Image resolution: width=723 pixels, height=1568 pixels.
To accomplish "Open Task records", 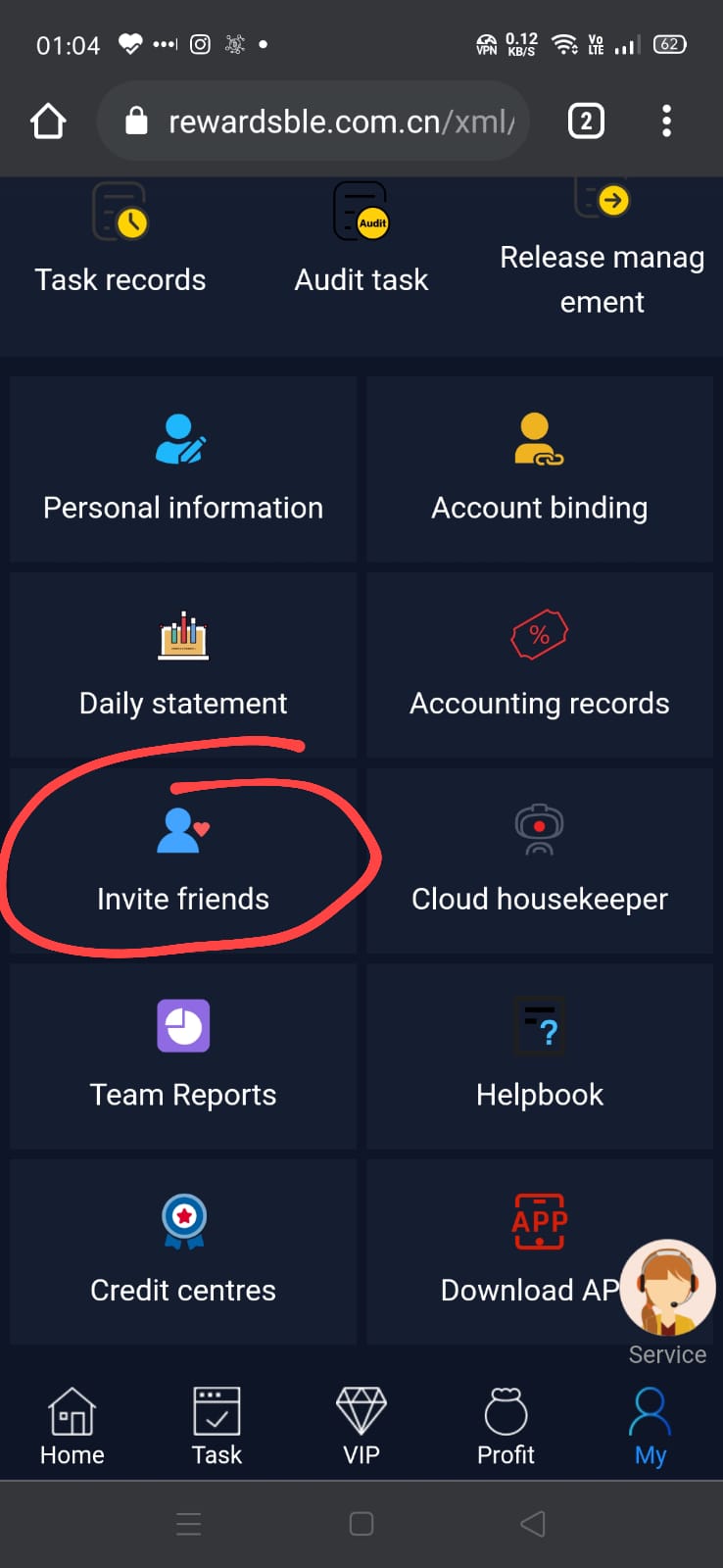I will 120,245.
